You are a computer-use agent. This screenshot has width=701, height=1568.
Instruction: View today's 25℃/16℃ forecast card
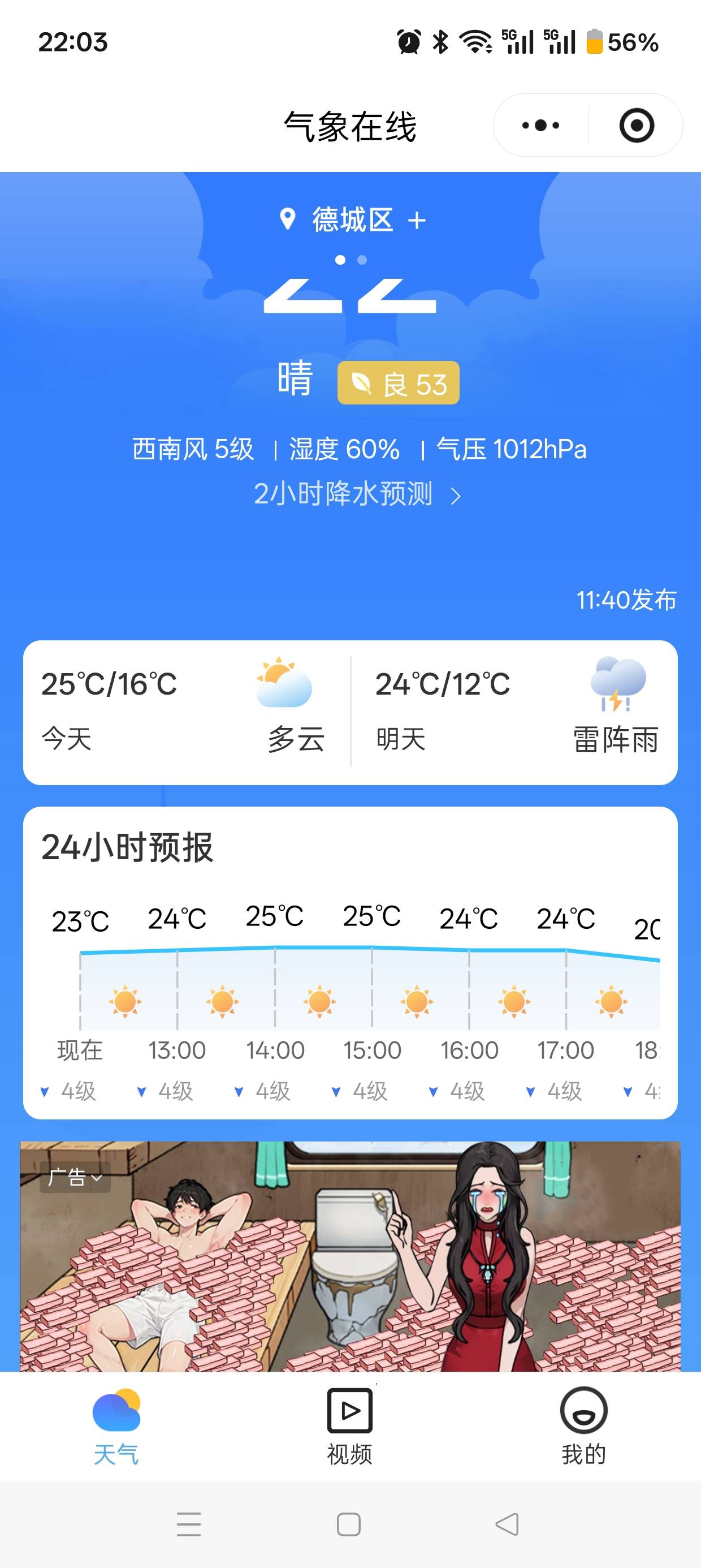pyautogui.click(x=183, y=711)
